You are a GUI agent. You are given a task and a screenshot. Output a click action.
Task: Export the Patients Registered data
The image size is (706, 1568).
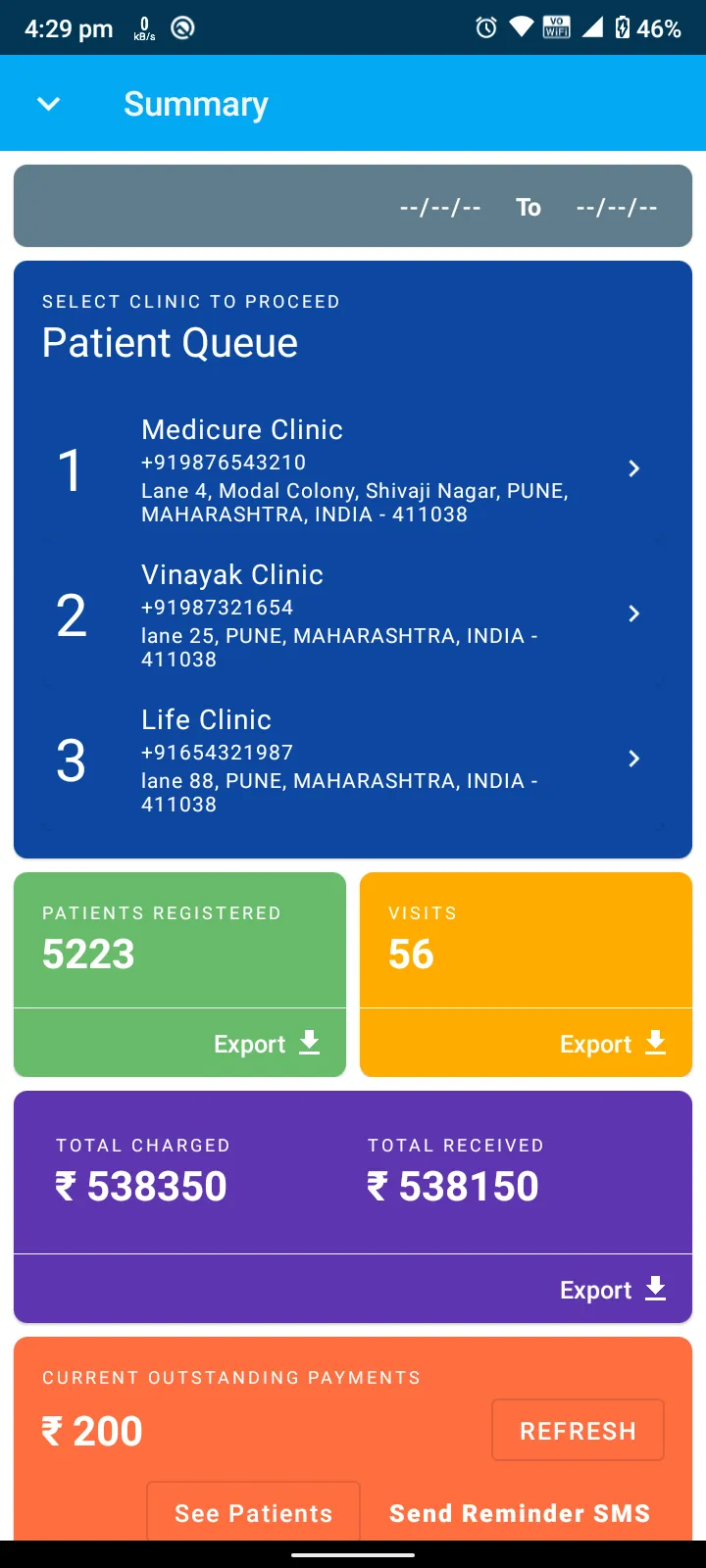pyautogui.click(x=267, y=1044)
